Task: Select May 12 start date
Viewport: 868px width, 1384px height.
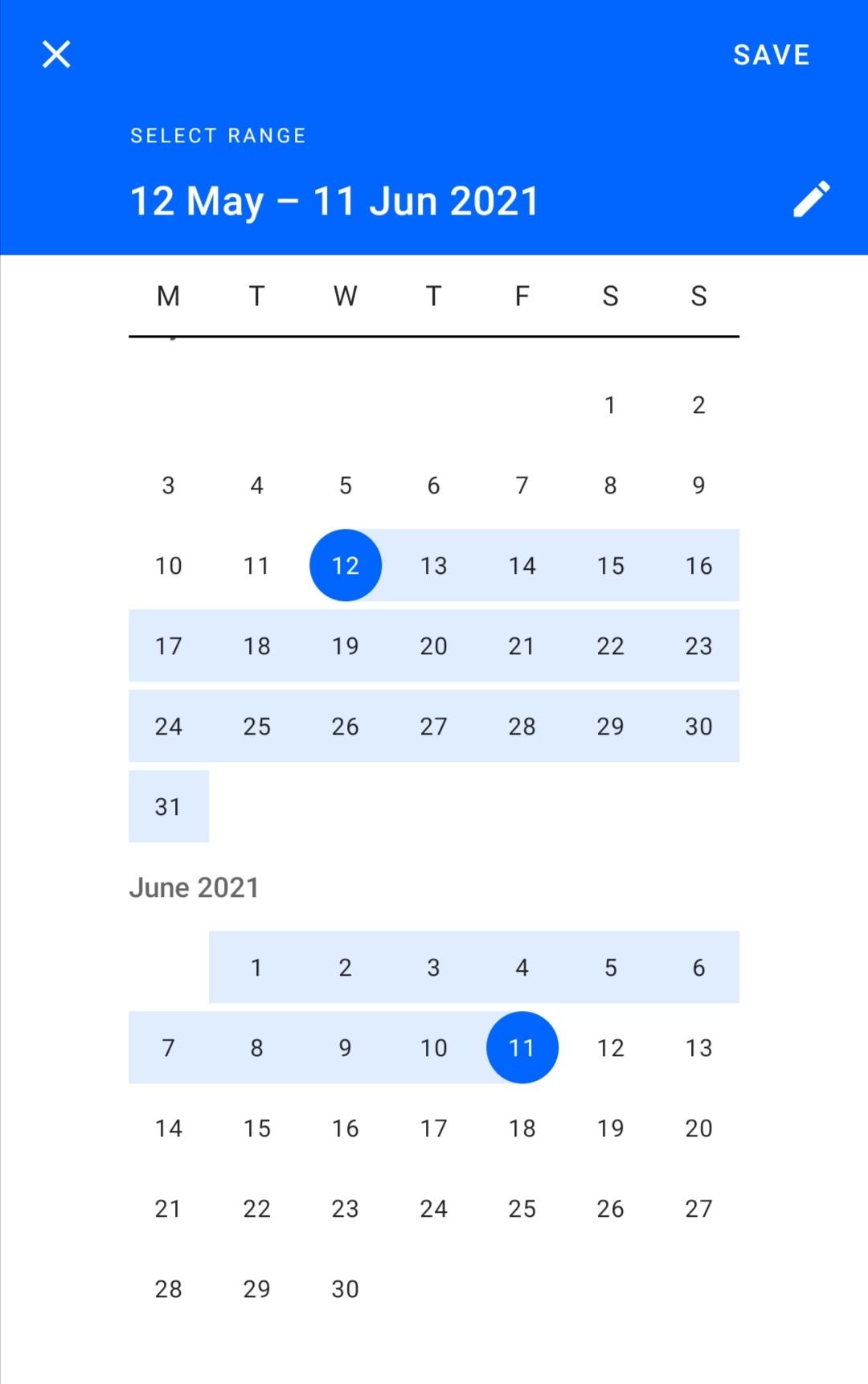Action: pos(346,565)
